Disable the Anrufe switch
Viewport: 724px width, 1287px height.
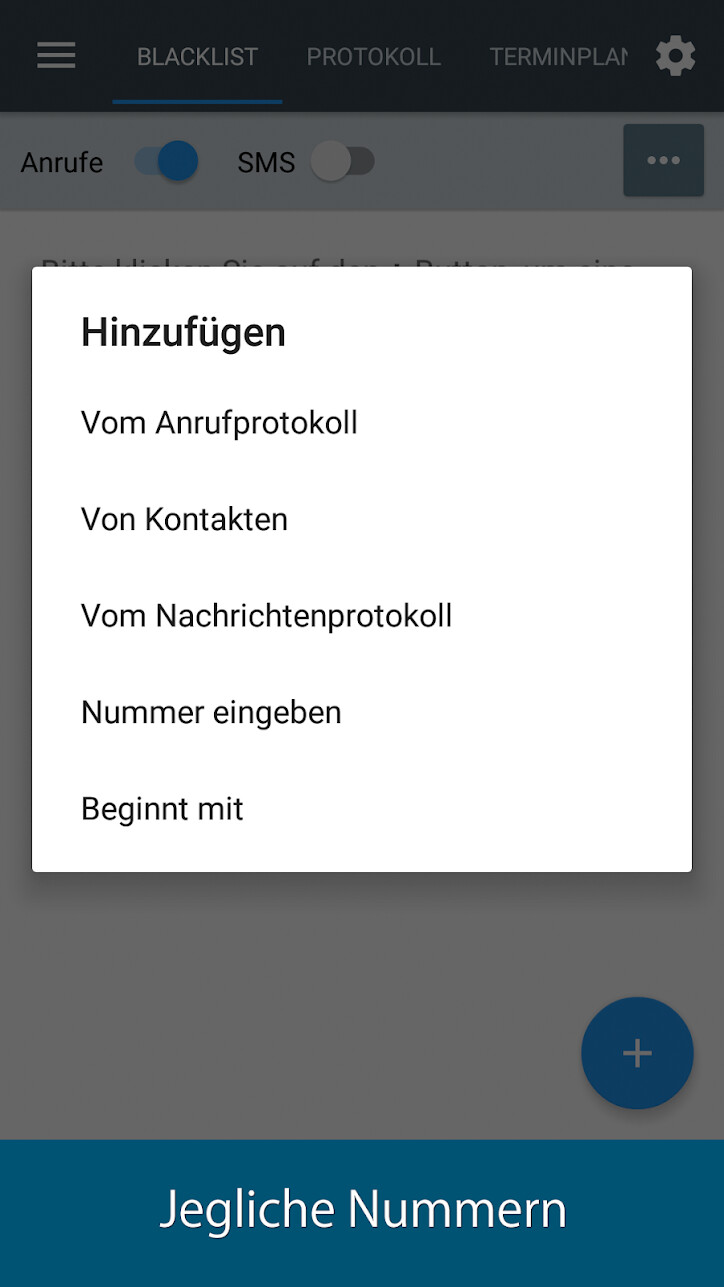167,161
